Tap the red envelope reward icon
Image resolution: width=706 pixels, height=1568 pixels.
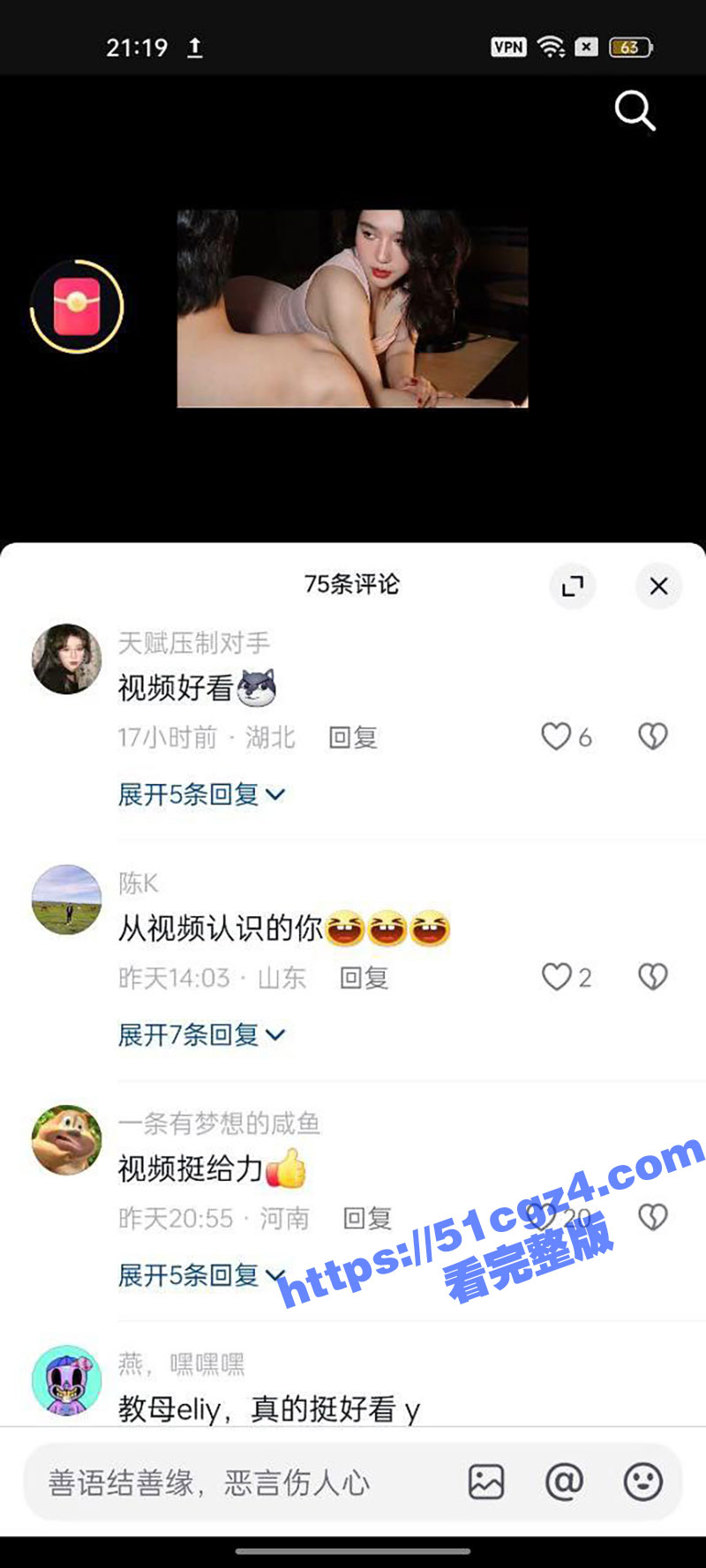coord(77,307)
